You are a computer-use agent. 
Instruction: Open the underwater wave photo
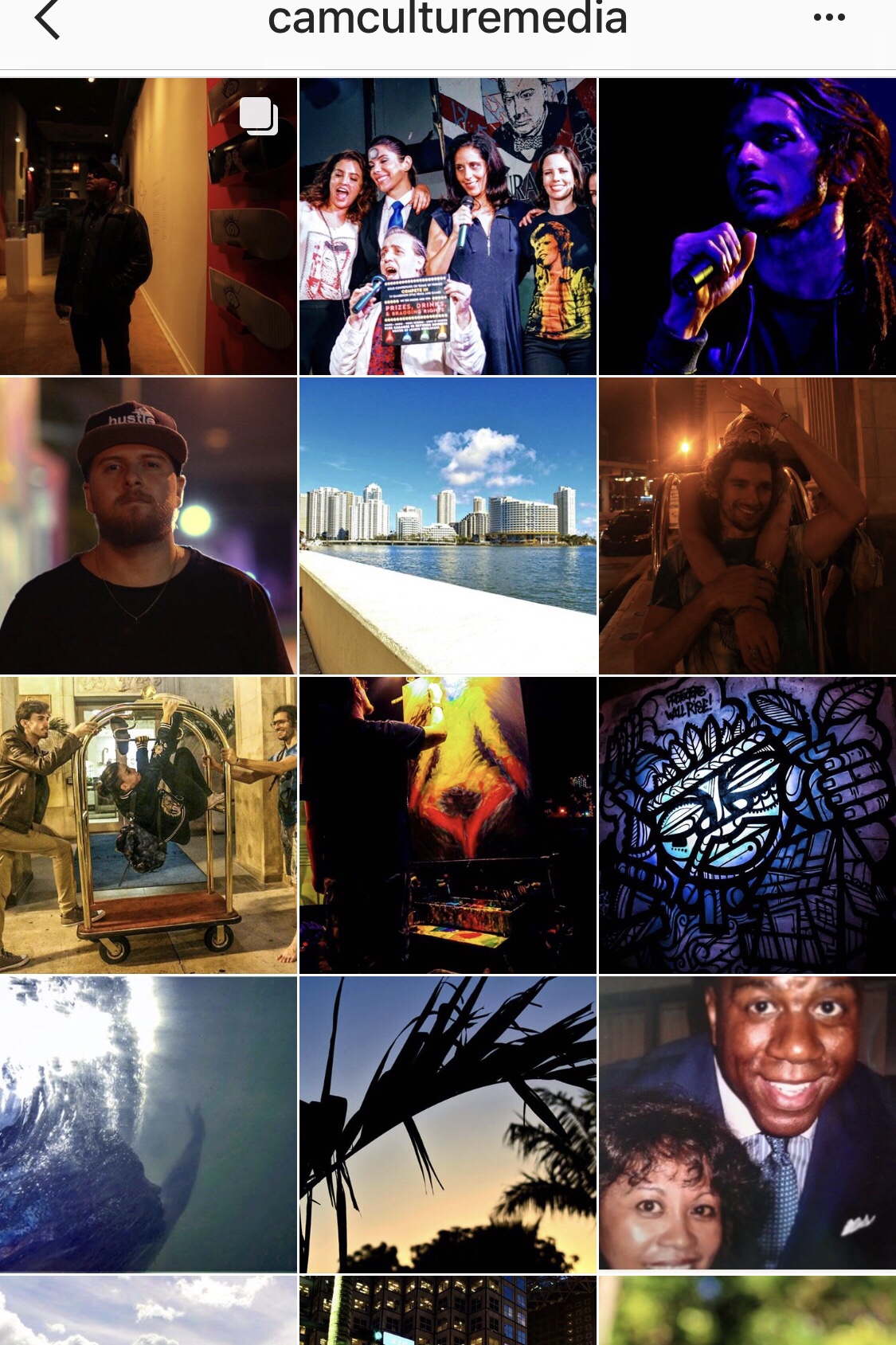coord(148,1124)
